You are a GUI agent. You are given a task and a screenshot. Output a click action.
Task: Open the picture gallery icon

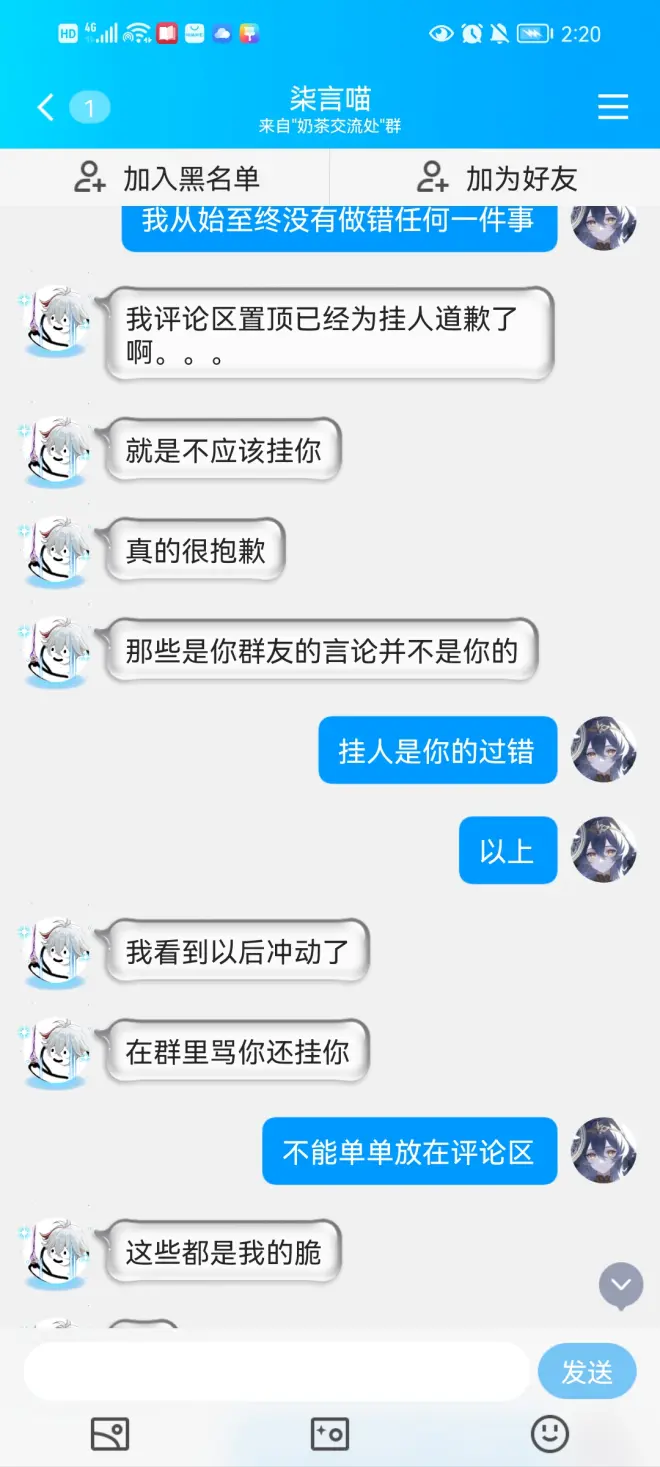[x=110, y=1434]
